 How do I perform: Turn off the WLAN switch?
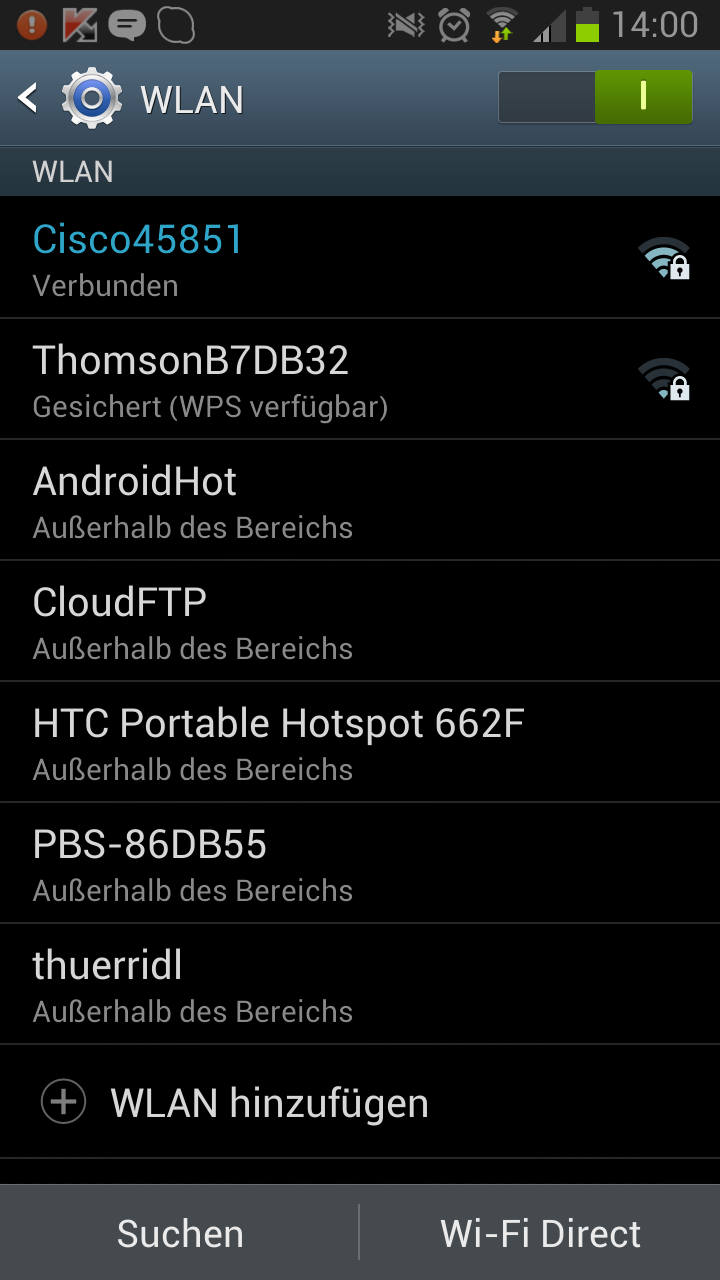595,97
